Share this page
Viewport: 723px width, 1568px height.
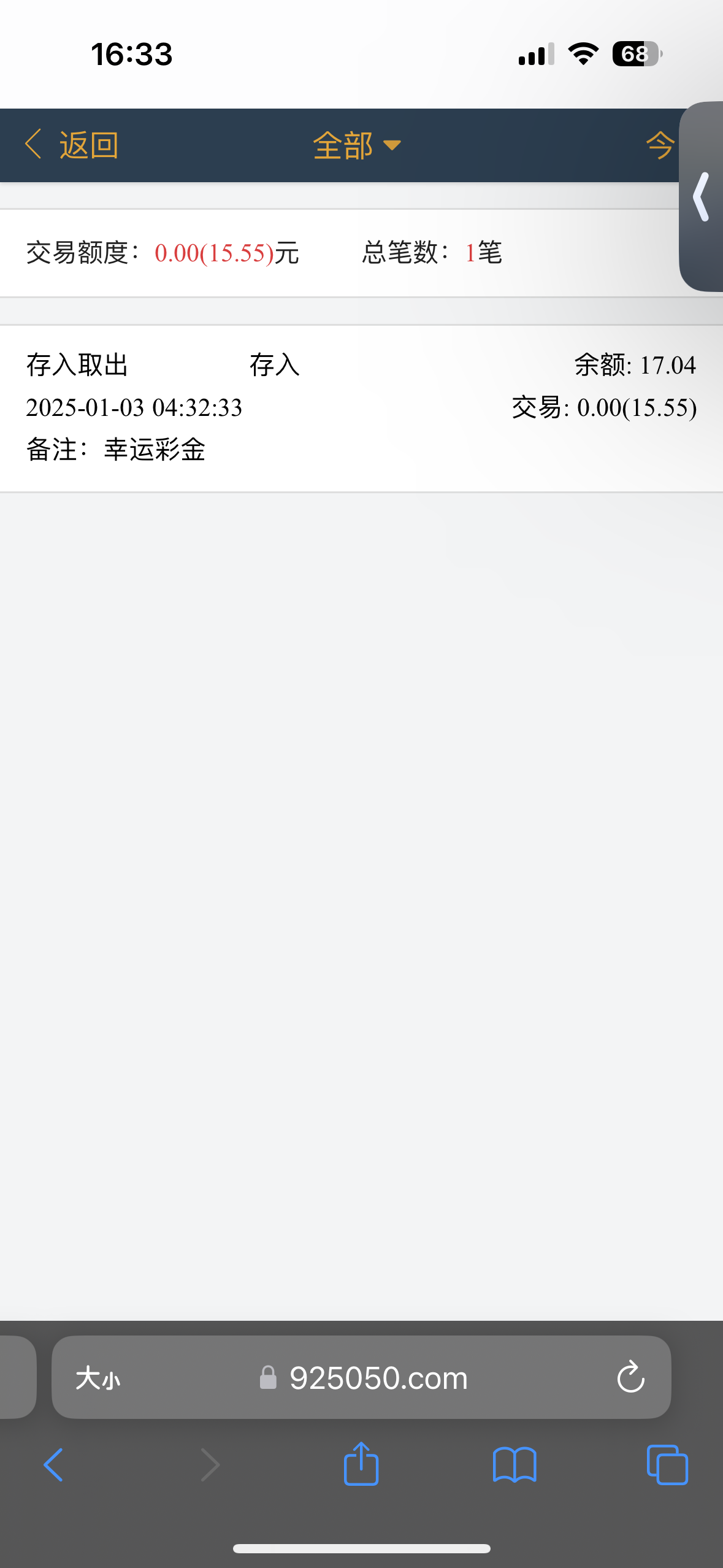(361, 1464)
